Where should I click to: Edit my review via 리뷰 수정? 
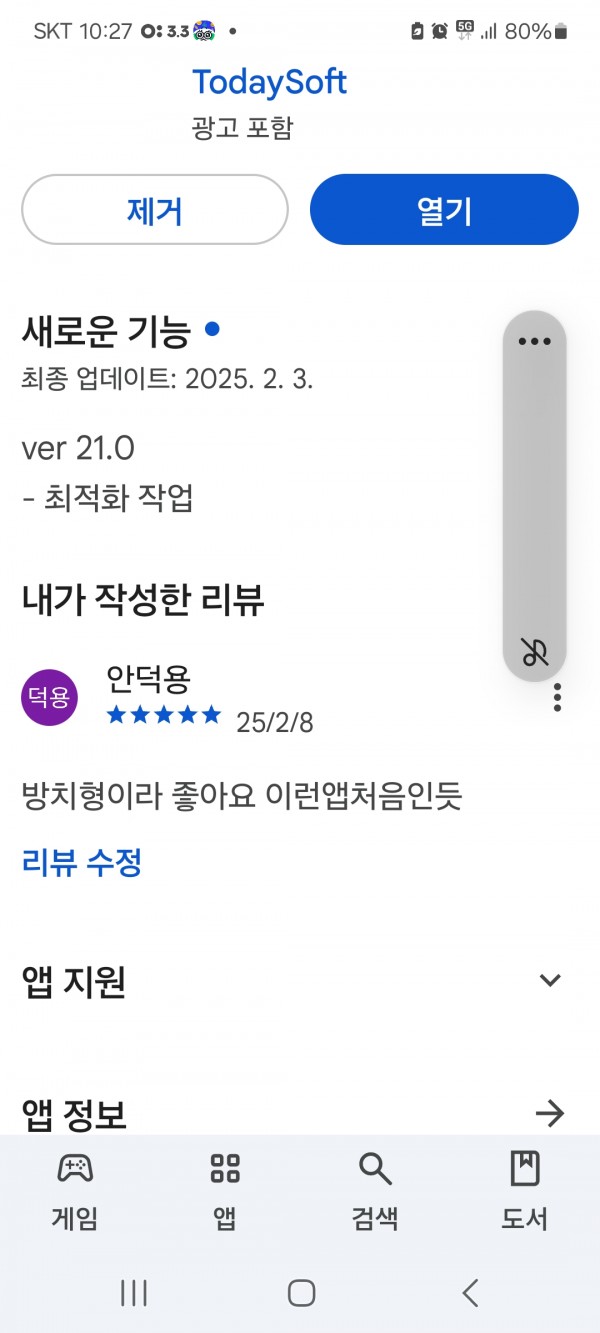pyautogui.click(x=82, y=862)
